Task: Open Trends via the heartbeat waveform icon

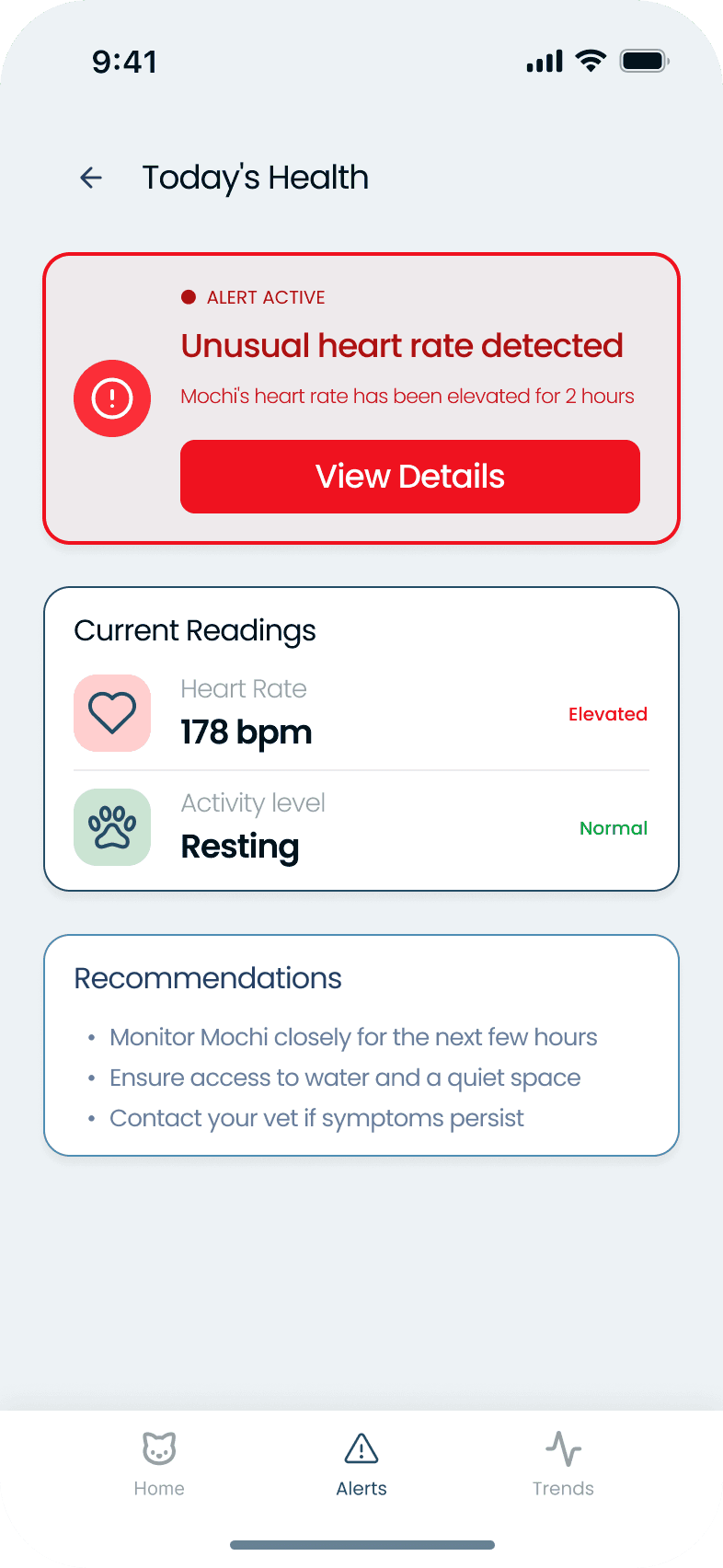Action: 563,1447
